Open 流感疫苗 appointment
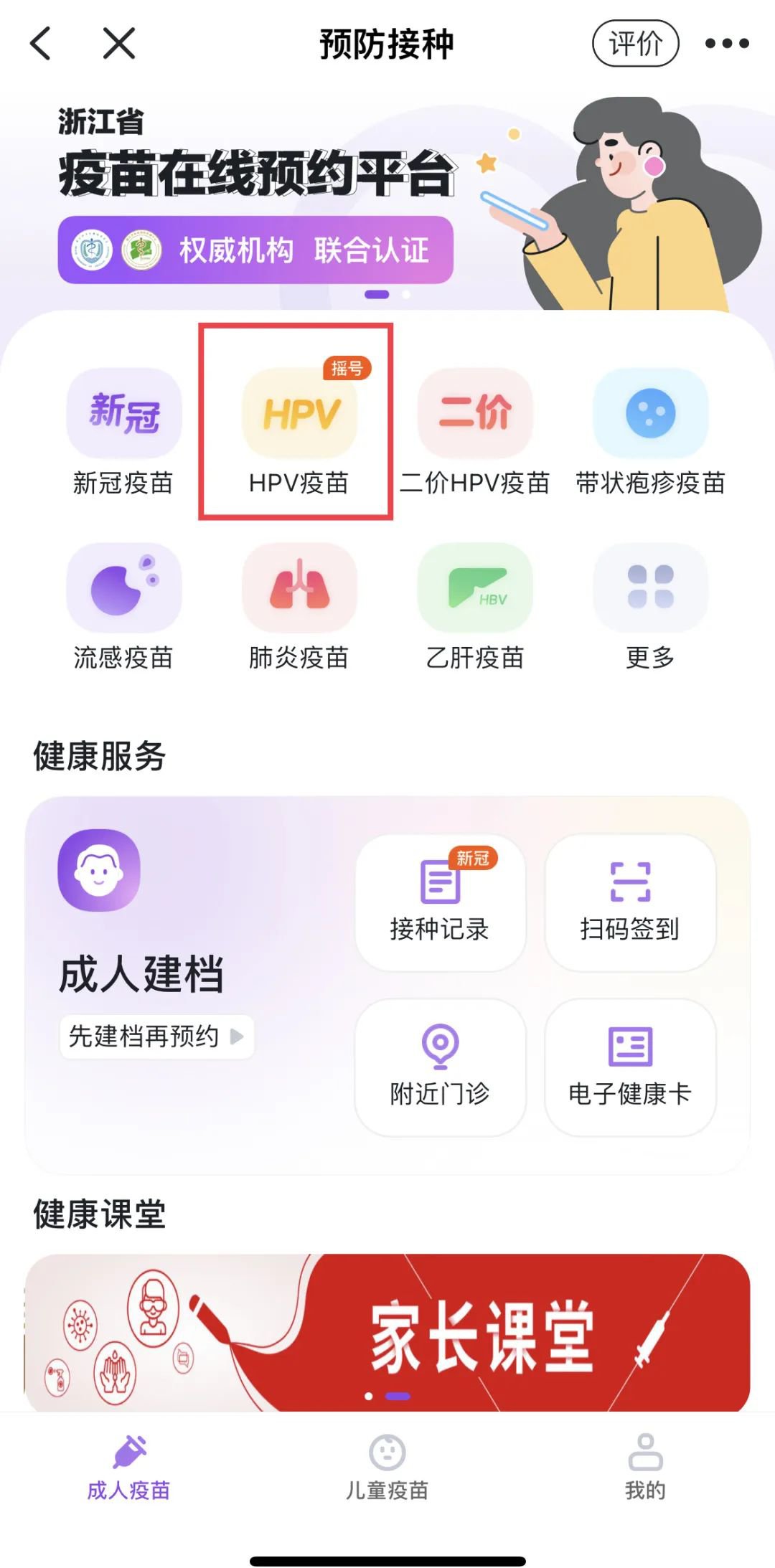The width and height of the screenshot is (775, 1568). point(123,607)
